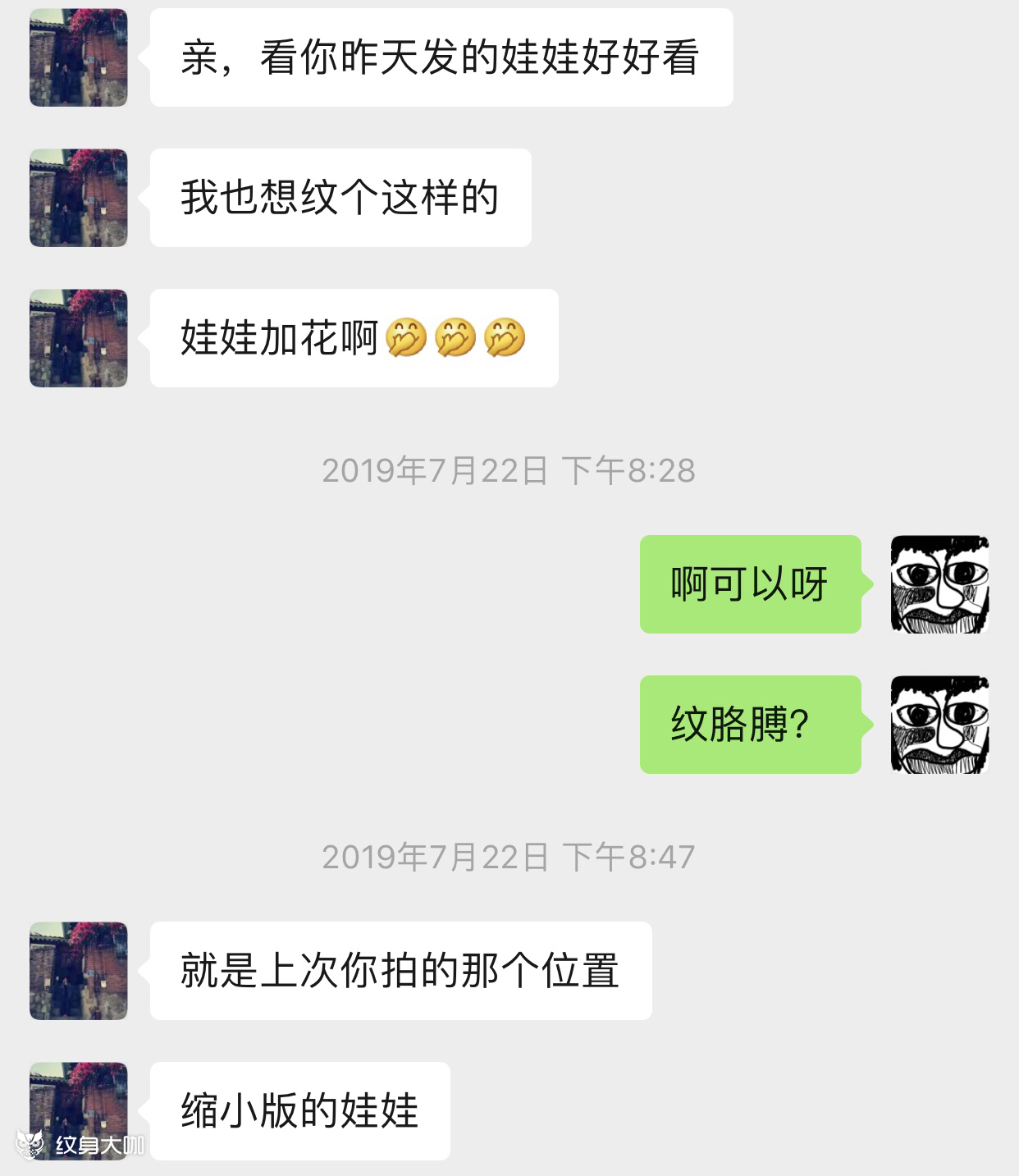View contact avatar next to '就是上次你拍的那个位置'

tap(79, 971)
